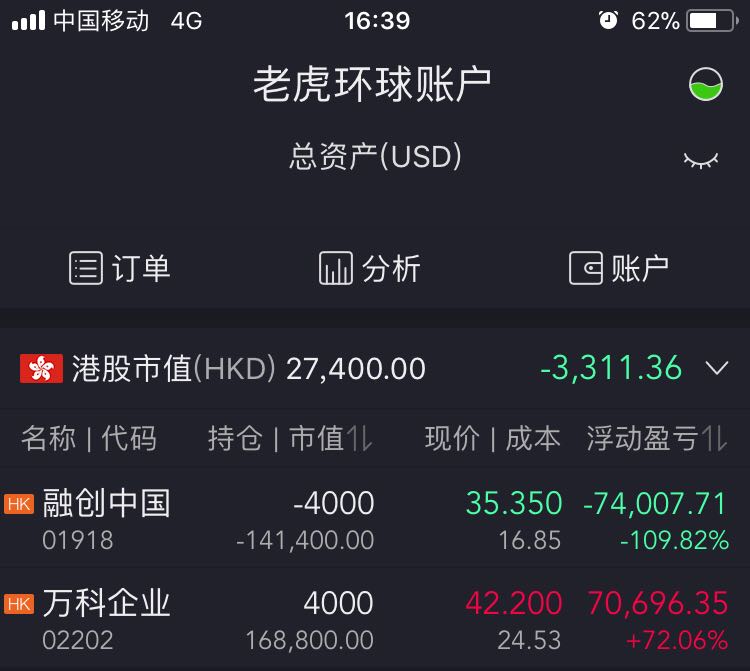
Task: Collapse the 港股市值 section chevron
Action: coord(717,368)
